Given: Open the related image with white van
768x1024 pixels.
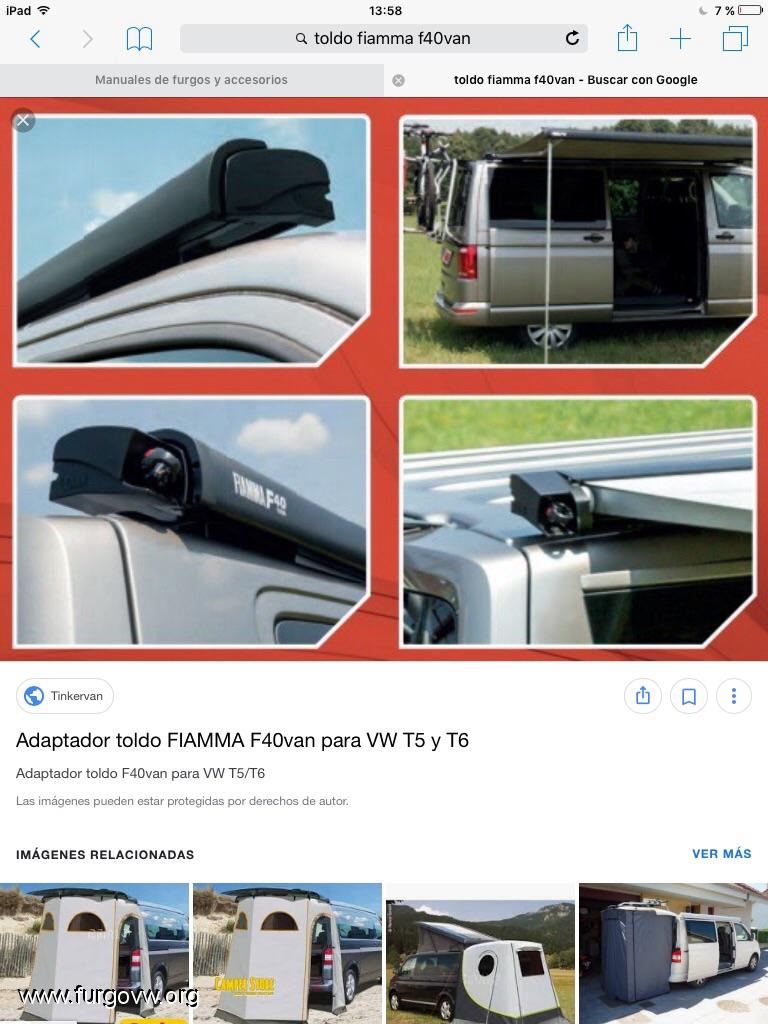Looking at the screenshot, I should (673, 952).
